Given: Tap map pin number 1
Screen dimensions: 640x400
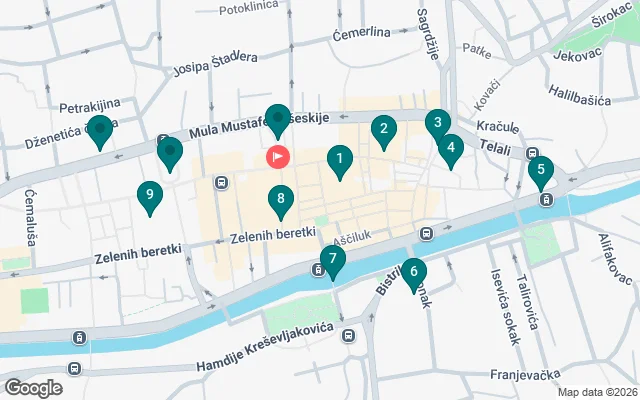Looking at the screenshot, I should pos(340,159).
